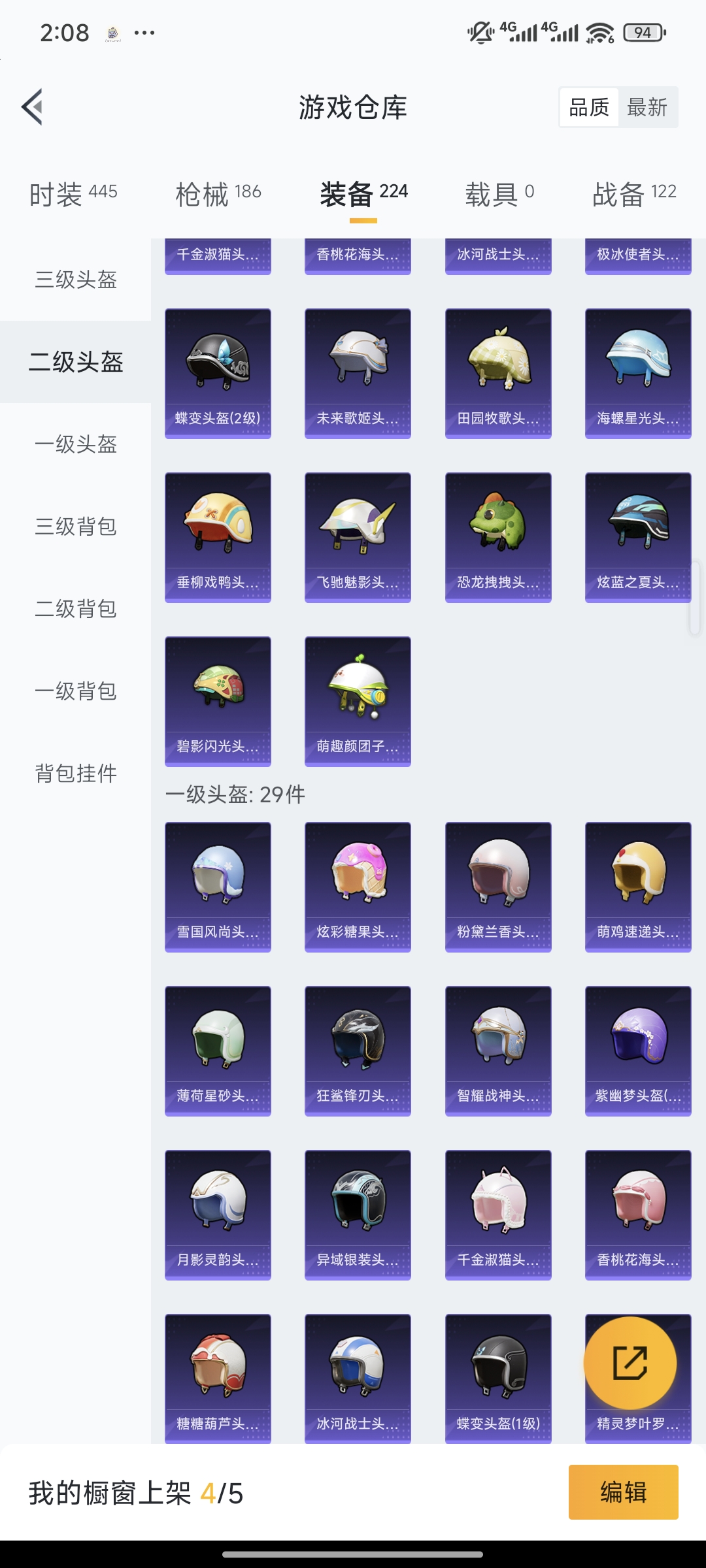Select 三级头盔 in the side list
This screenshot has width=706, height=1568.
point(76,280)
